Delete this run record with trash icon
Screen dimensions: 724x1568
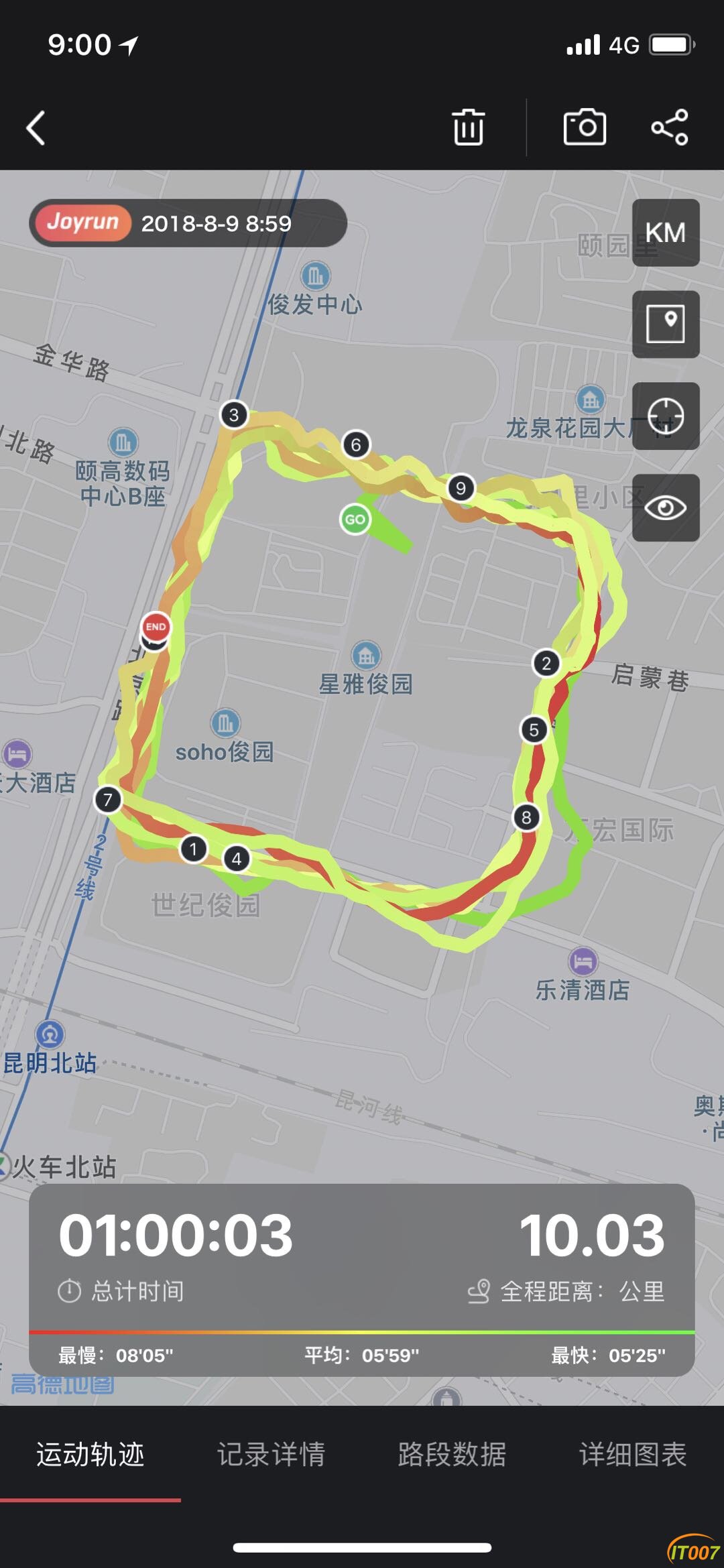468,127
